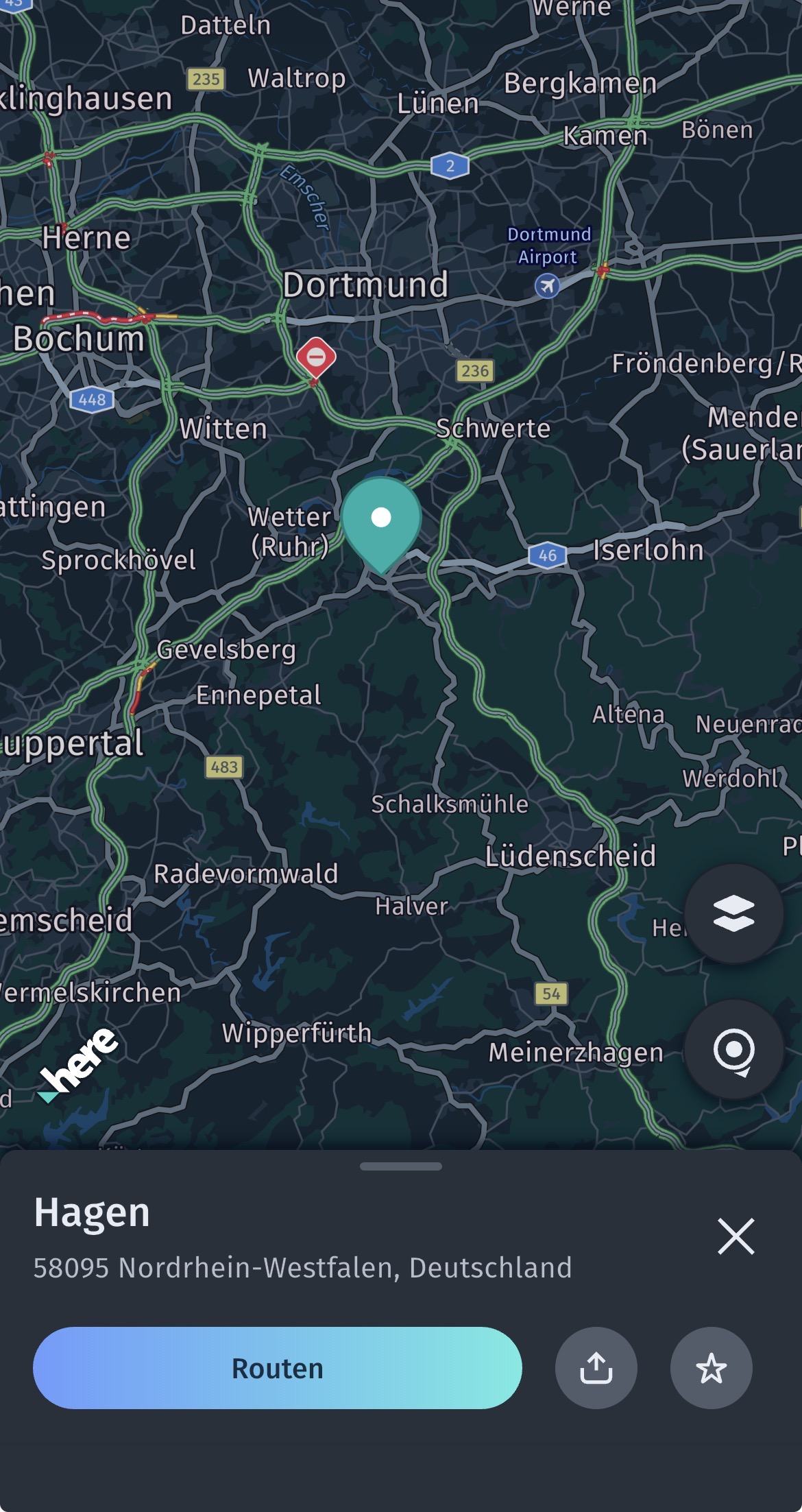Tap the Routen button
Viewport: 802px width, 1512px height.
[x=278, y=1368]
